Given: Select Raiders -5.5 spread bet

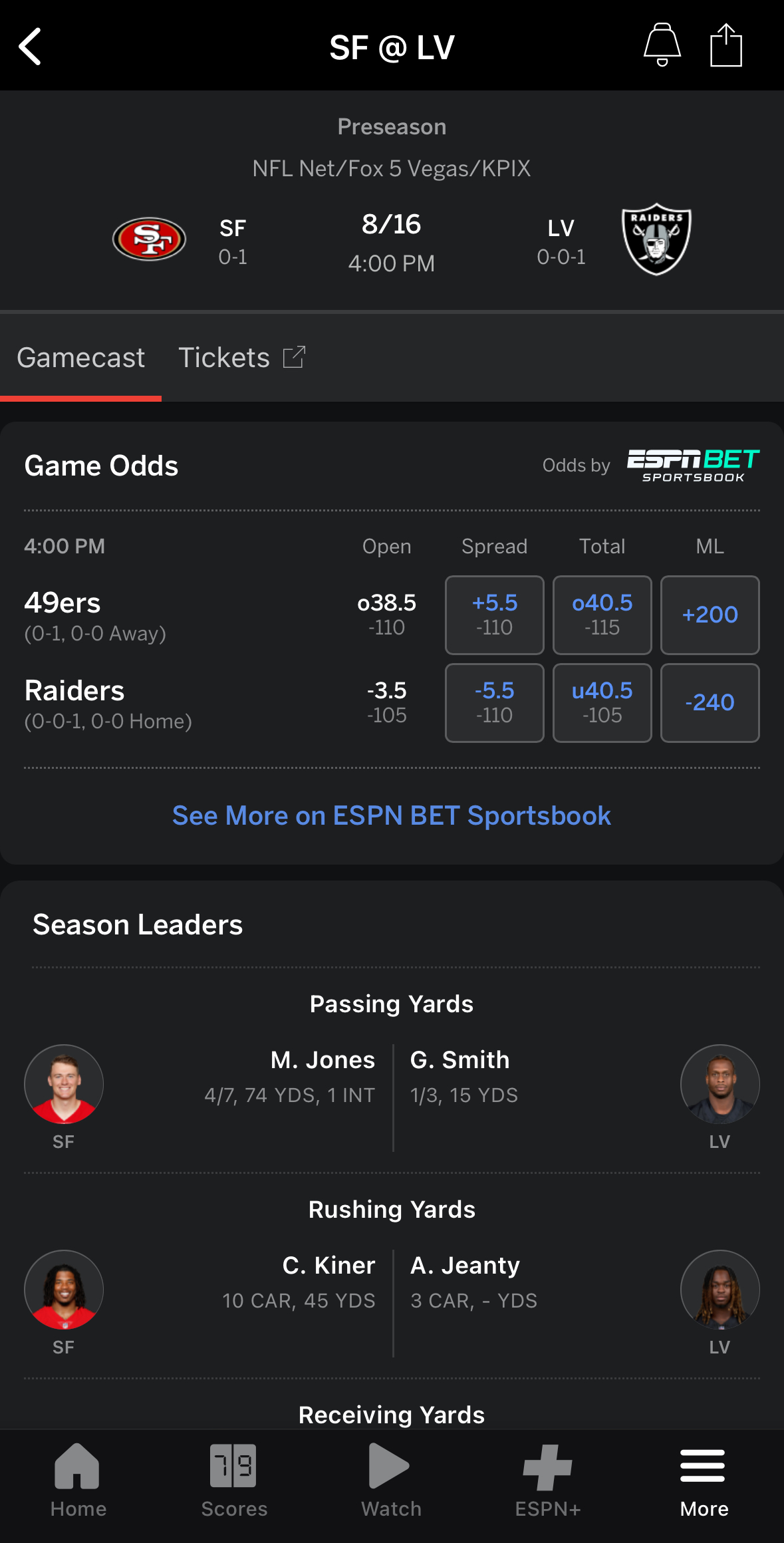Looking at the screenshot, I should (x=494, y=702).
